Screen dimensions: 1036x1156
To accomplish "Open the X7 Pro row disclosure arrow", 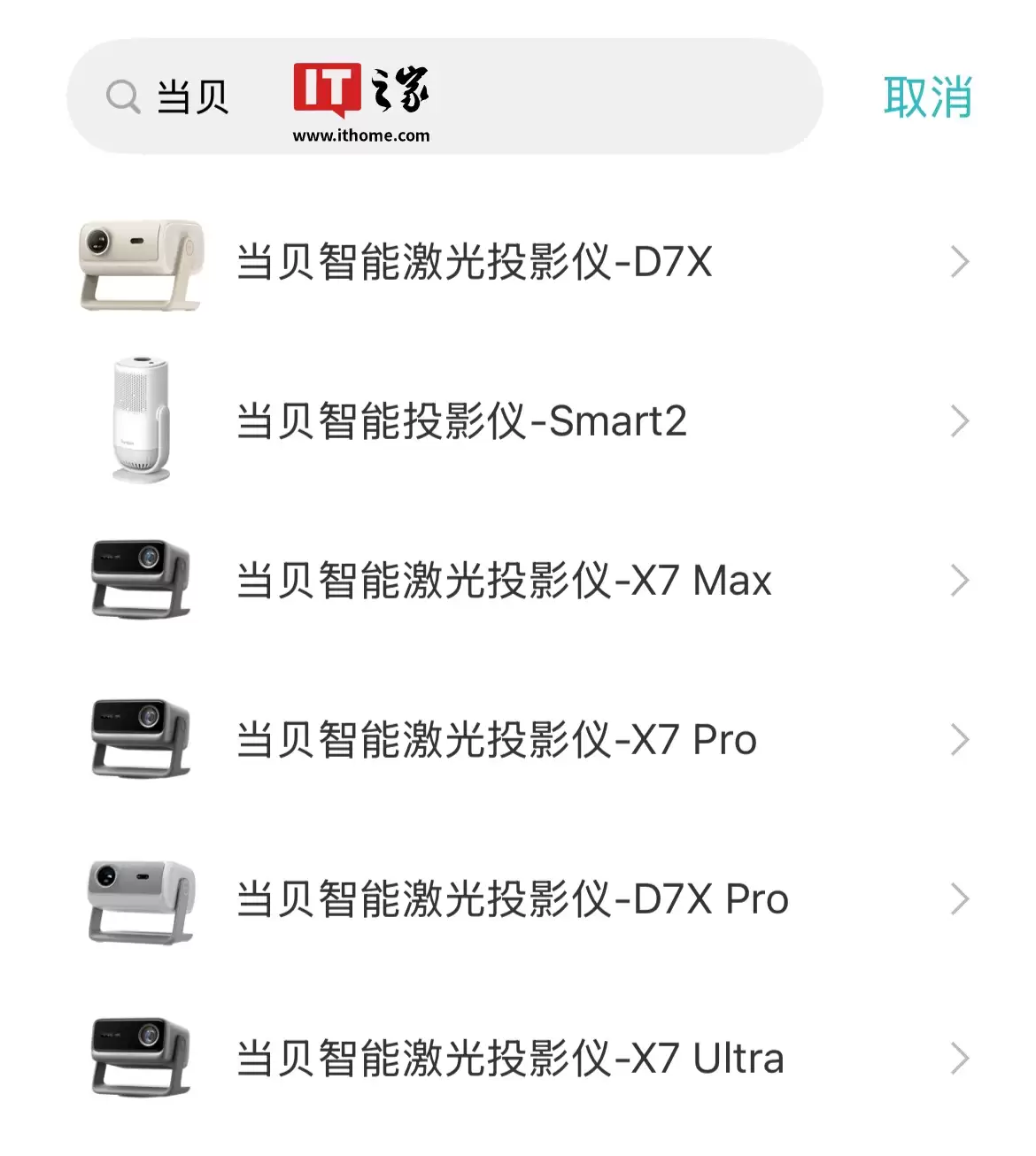I will coord(961,739).
